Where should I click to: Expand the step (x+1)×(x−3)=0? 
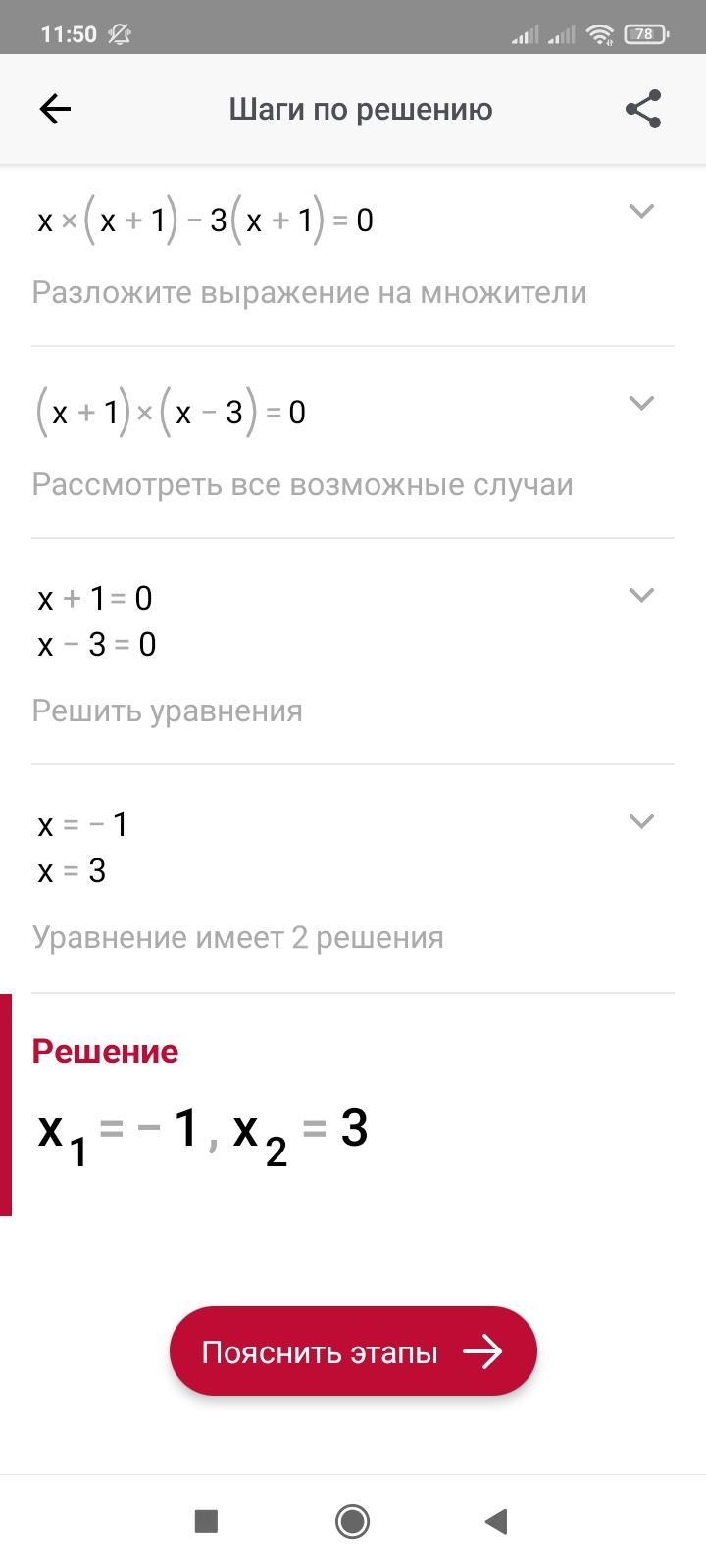point(641,403)
